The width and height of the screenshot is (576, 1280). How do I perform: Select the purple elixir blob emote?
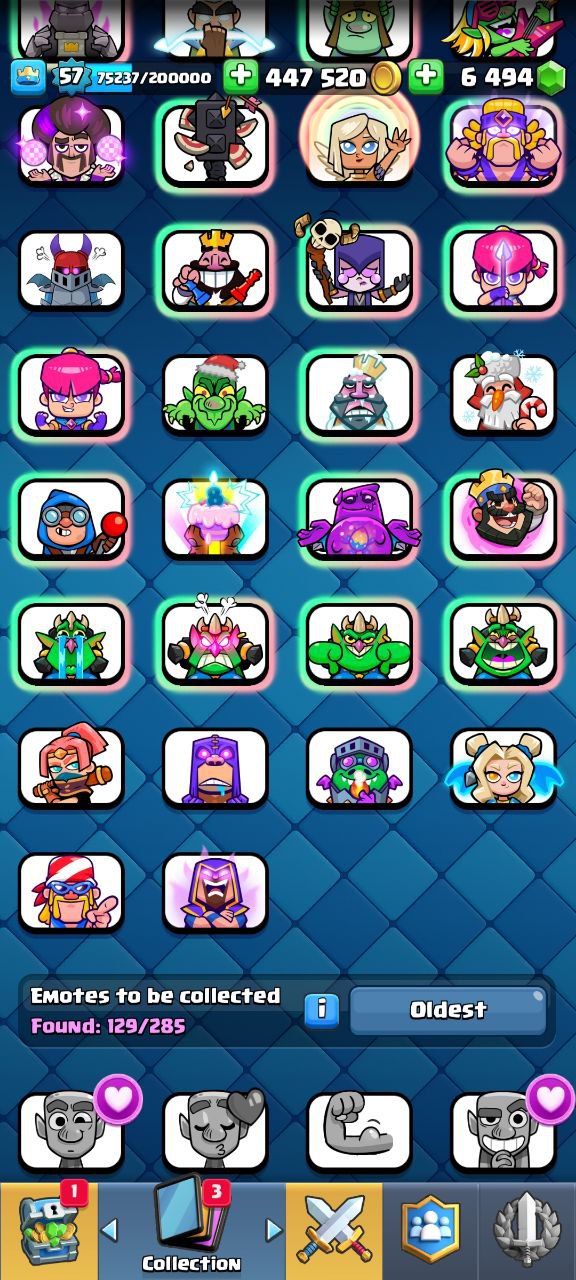point(359,518)
